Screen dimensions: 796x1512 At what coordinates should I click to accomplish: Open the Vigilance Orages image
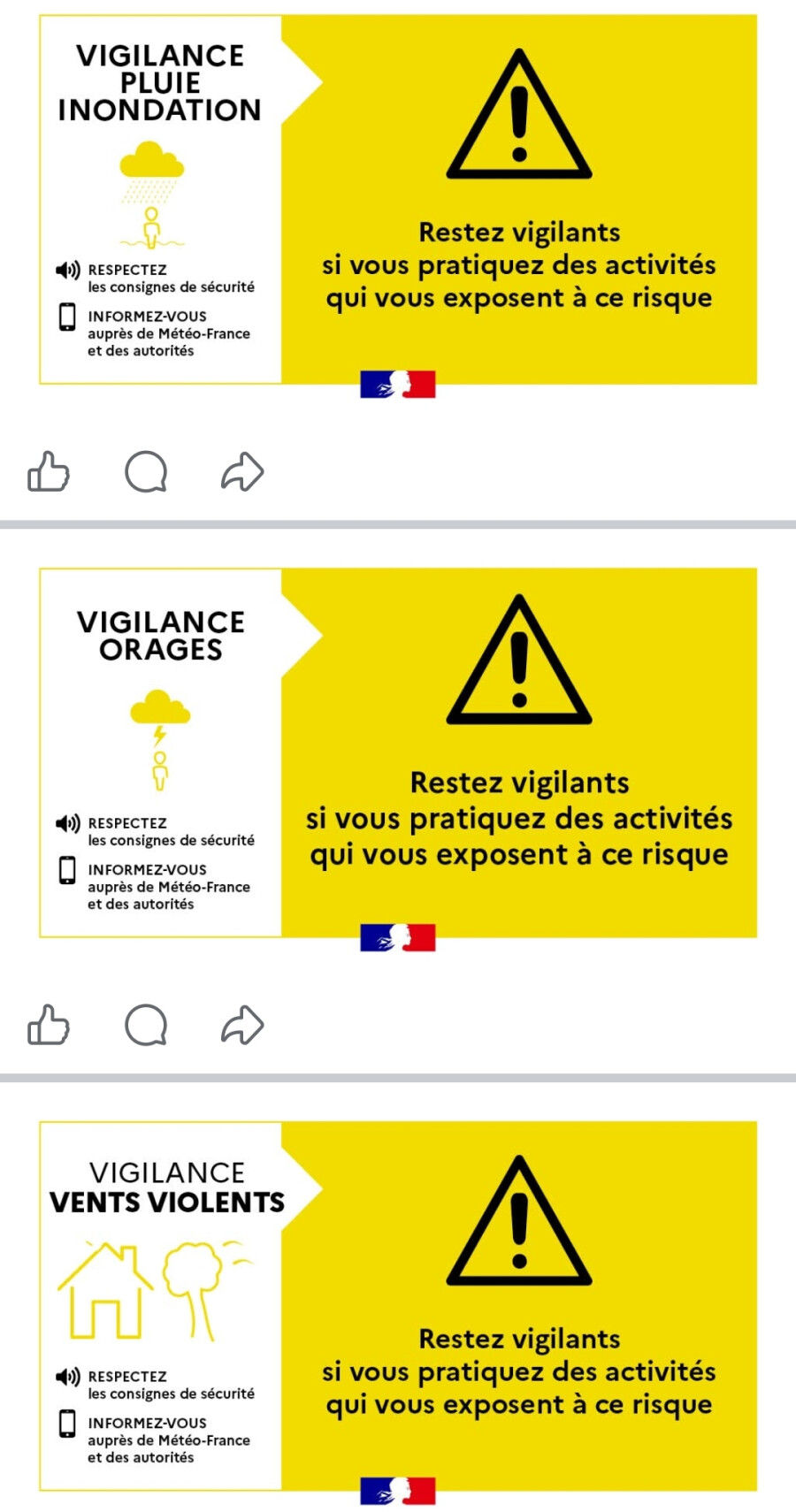tap(398, 759)
